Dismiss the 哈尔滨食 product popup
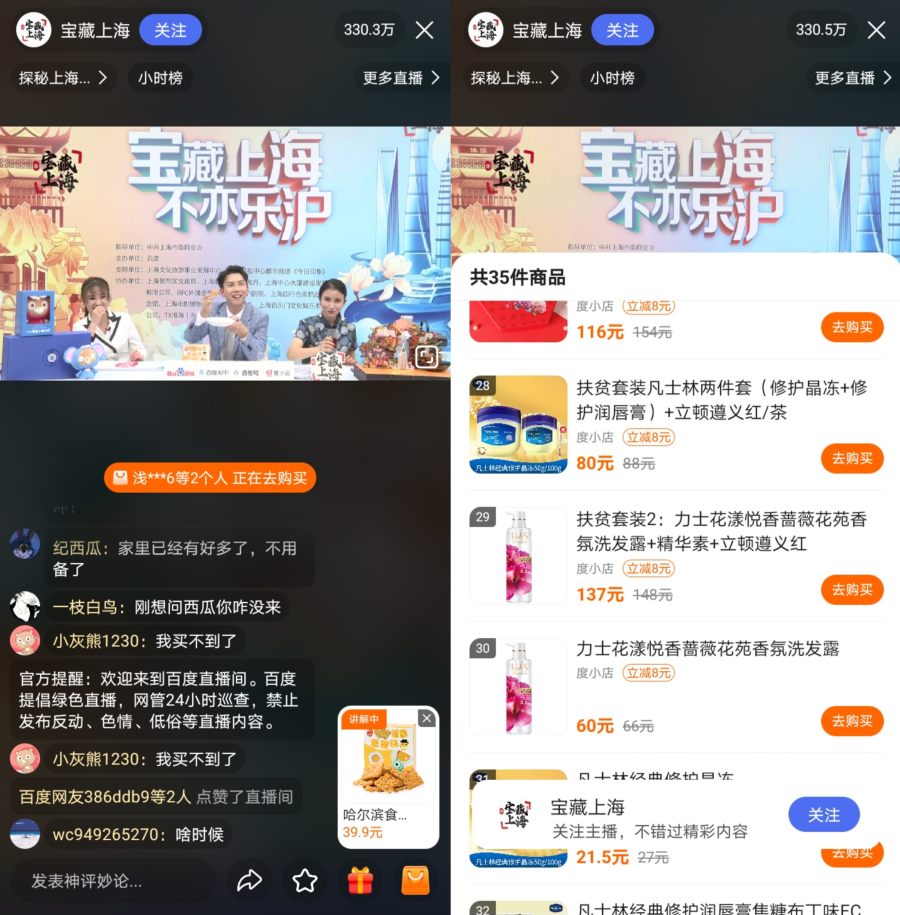The image size is (900, 915). [427, 718]
